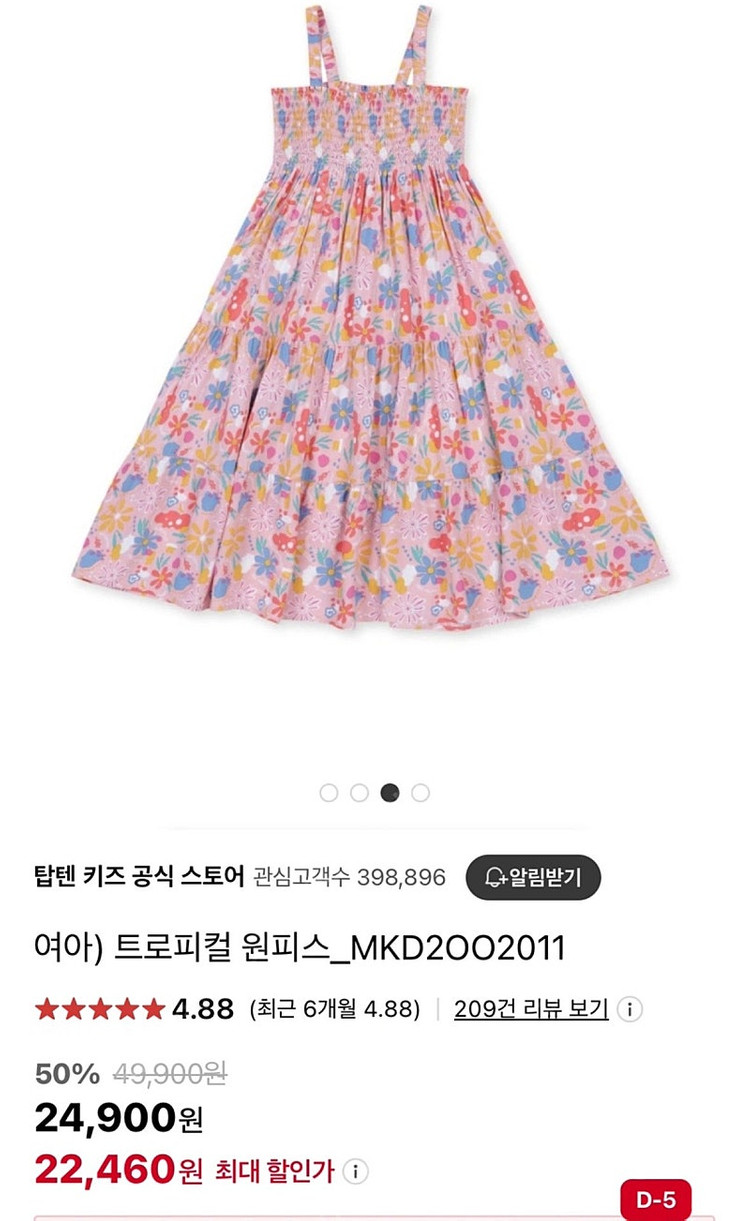
Task: Open the 209건 리뷰 보기 link
Action: [x=531, y=1008]
